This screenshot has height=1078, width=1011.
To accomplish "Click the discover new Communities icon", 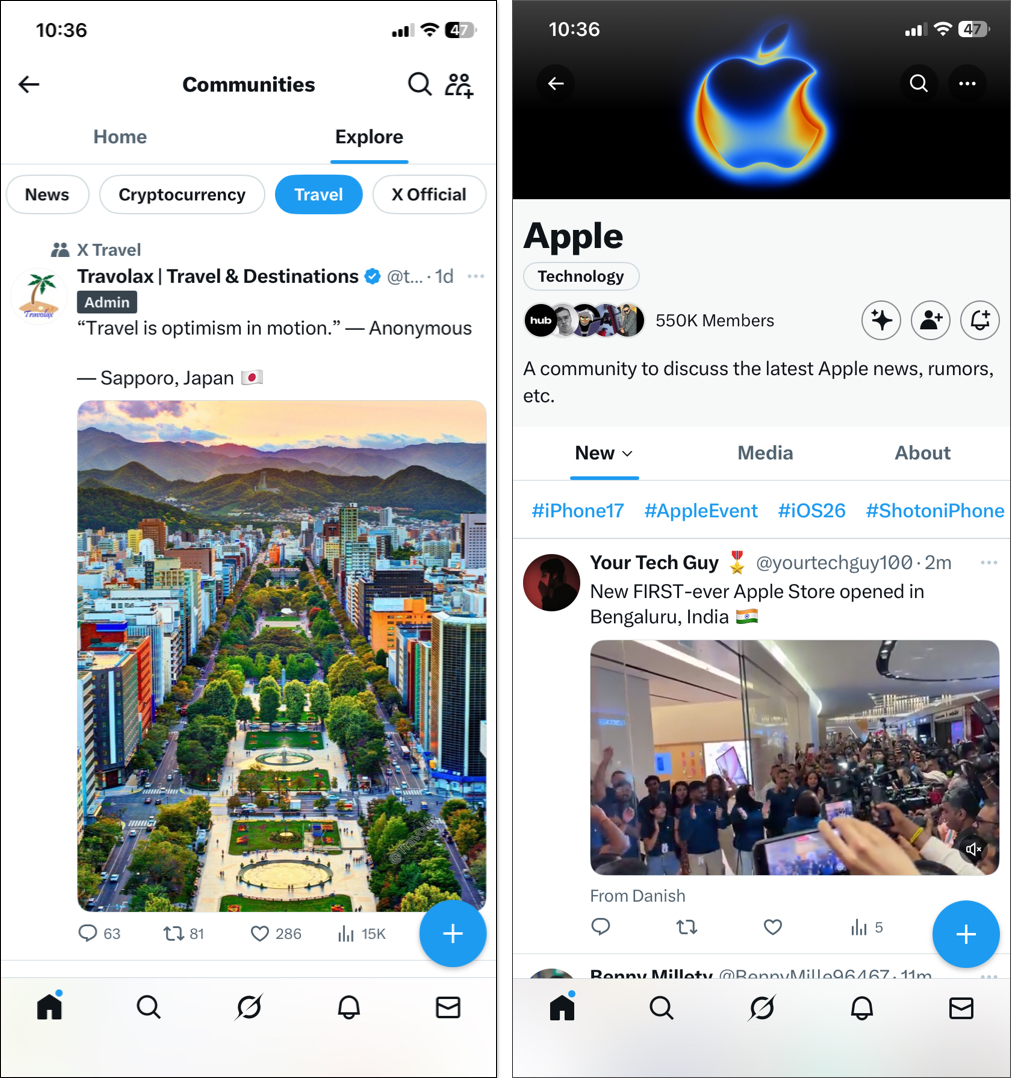I will point(459,84).
